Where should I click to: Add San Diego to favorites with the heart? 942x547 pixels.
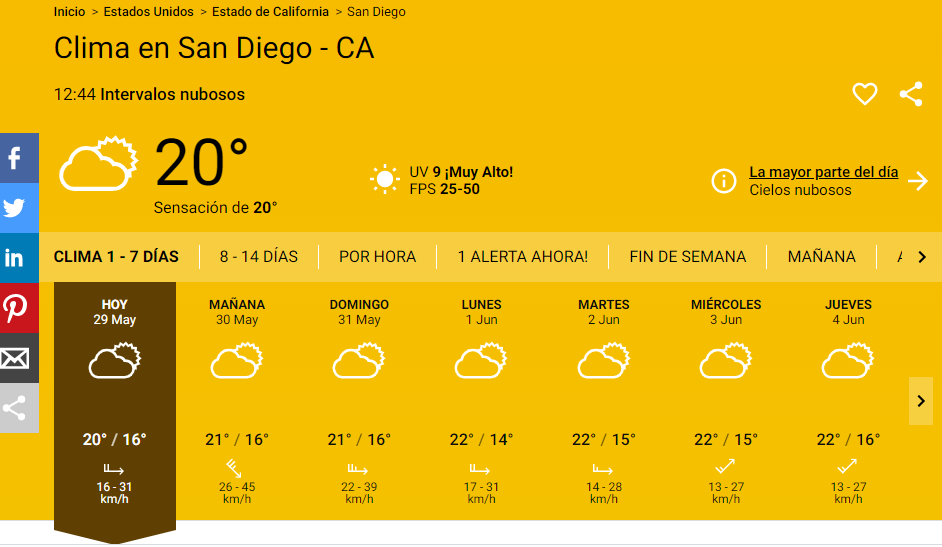(864, 94)
